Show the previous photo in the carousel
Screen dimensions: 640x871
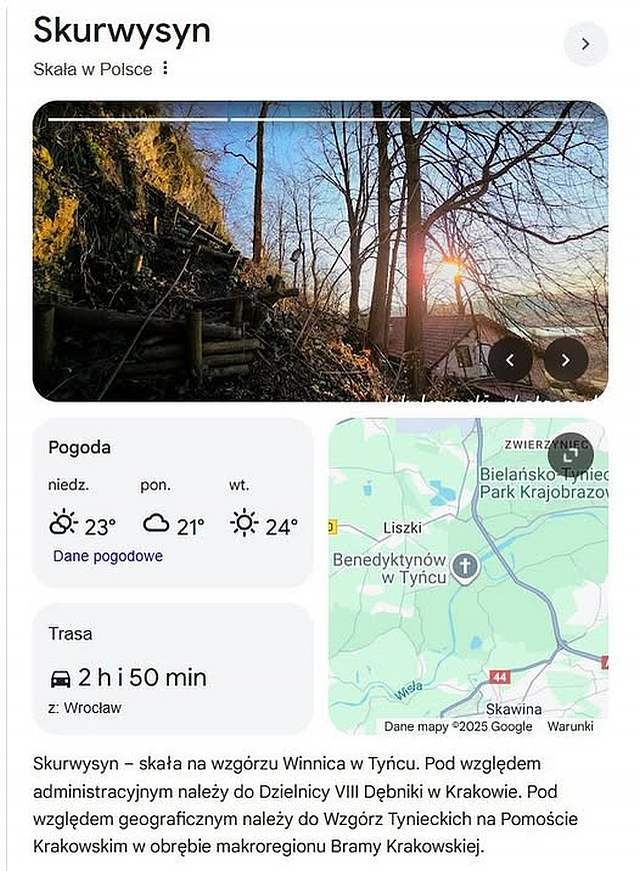click(x=511, y=359)
